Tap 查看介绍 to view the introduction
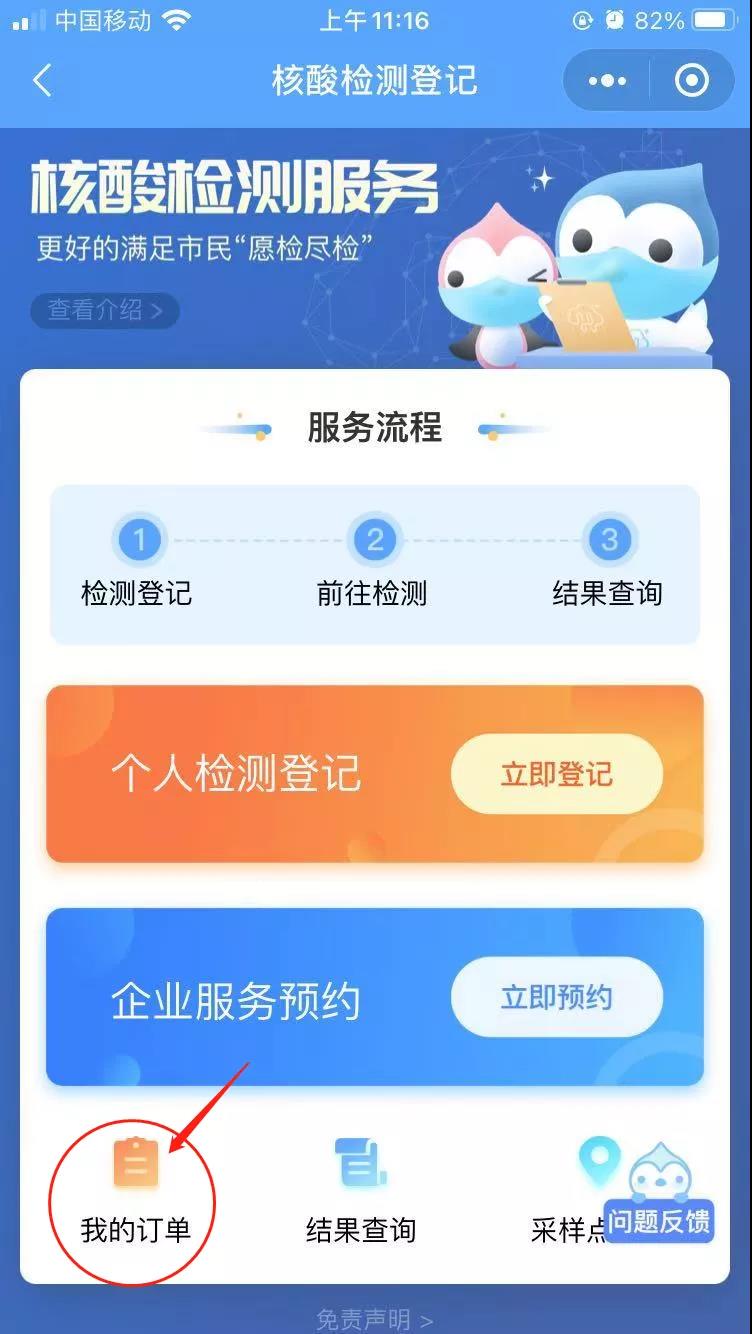 click(104, 310)
